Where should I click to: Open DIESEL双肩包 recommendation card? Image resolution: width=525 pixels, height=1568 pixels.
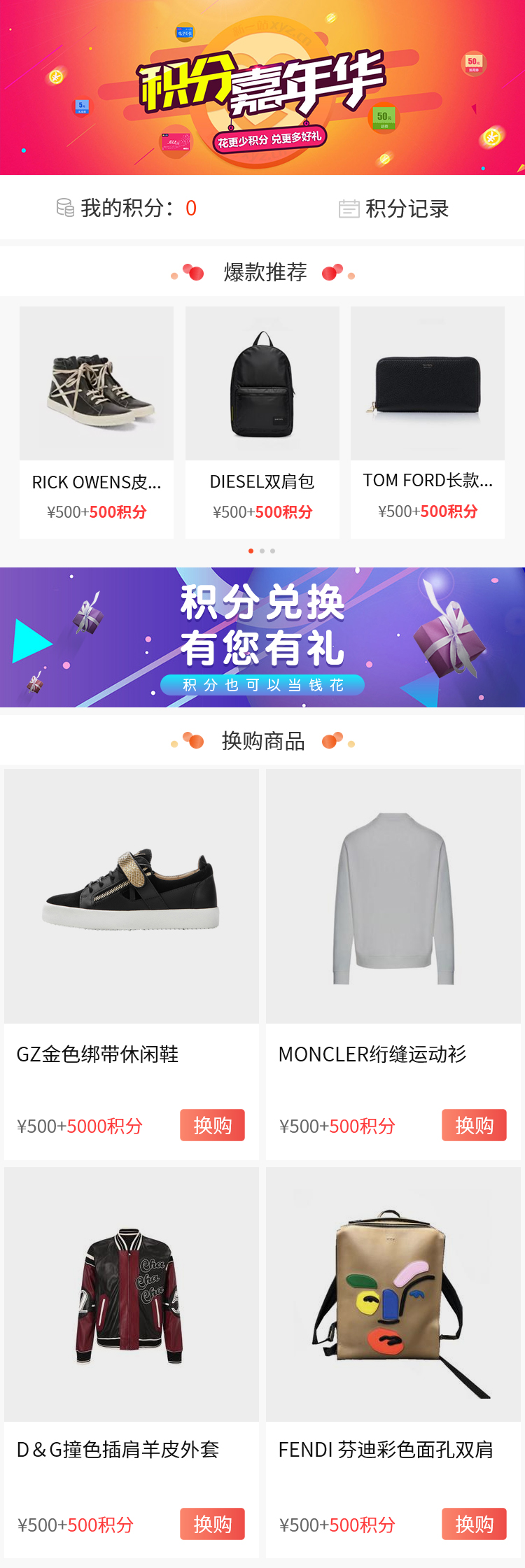click(x=262, y=422)
